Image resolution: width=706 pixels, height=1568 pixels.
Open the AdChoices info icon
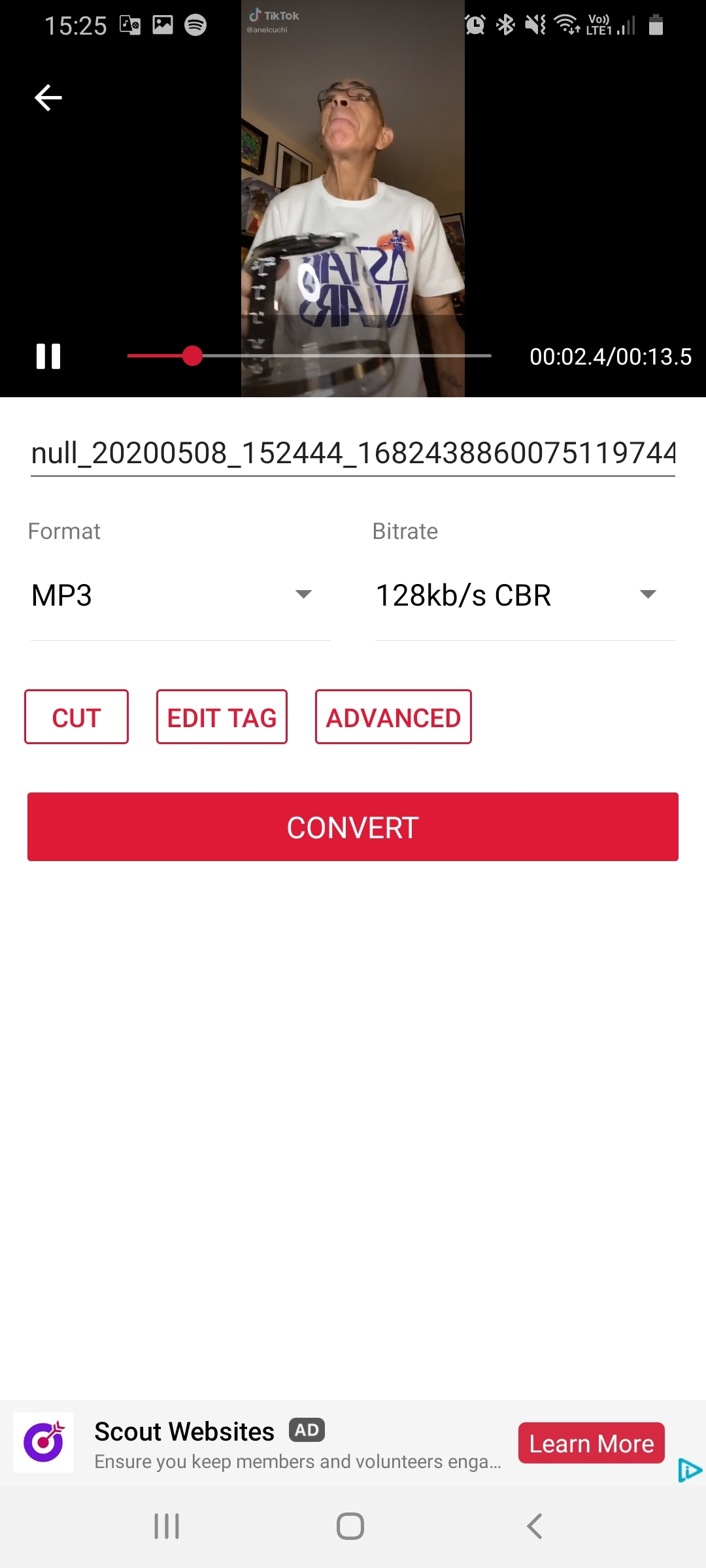pos(690,1470)
